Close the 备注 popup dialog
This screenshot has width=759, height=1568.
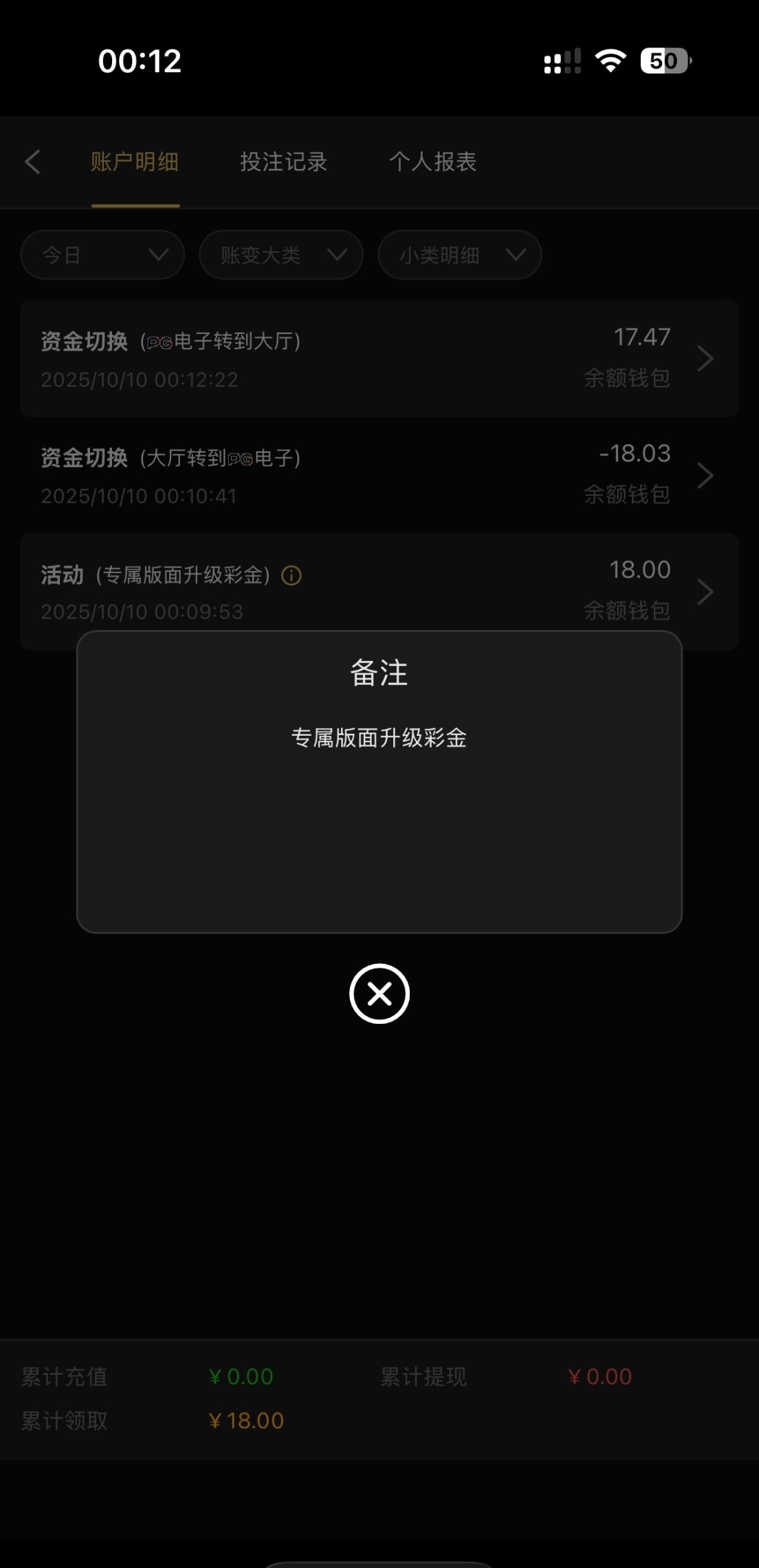point(379,994)
